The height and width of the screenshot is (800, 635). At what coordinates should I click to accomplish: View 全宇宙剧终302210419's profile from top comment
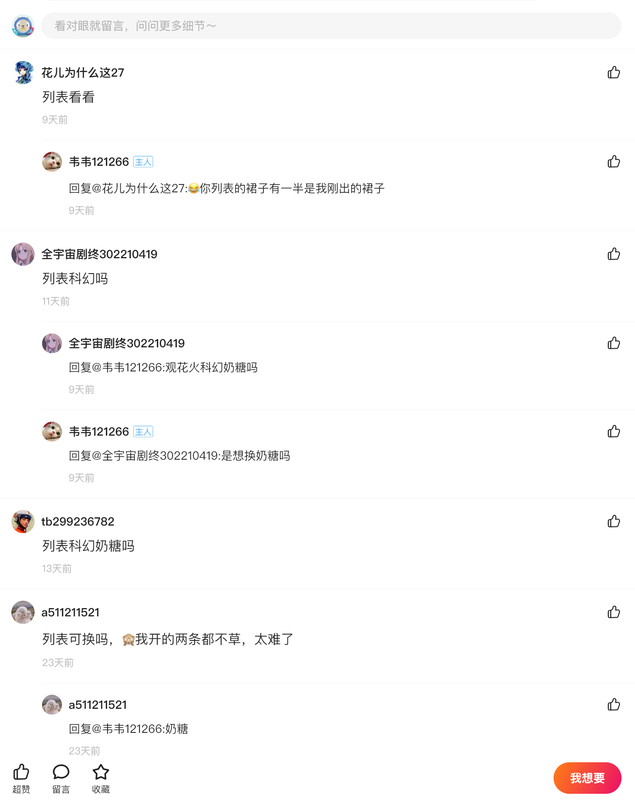point(23,254)
